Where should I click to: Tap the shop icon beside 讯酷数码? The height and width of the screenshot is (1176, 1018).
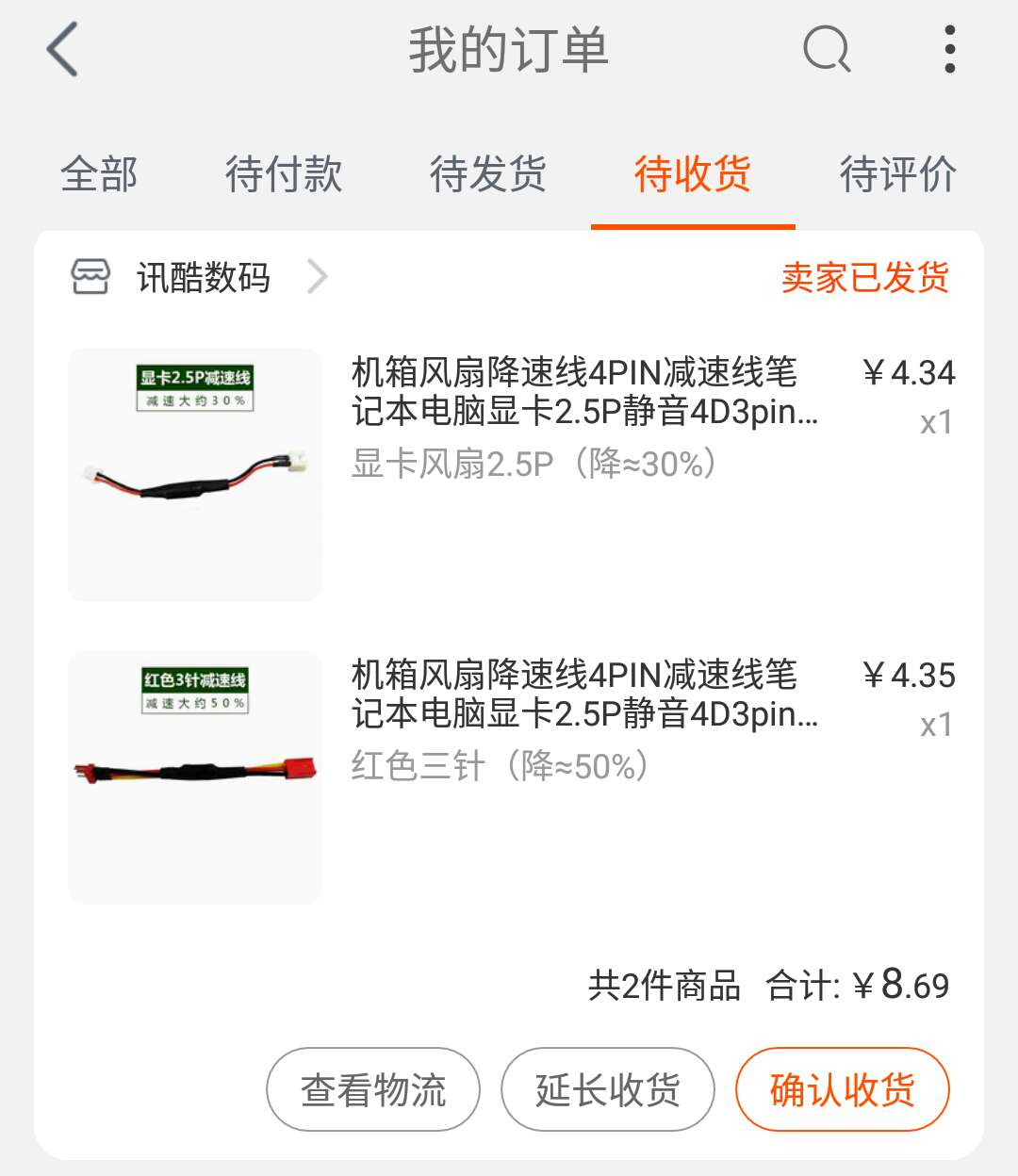tap(90, 276)
